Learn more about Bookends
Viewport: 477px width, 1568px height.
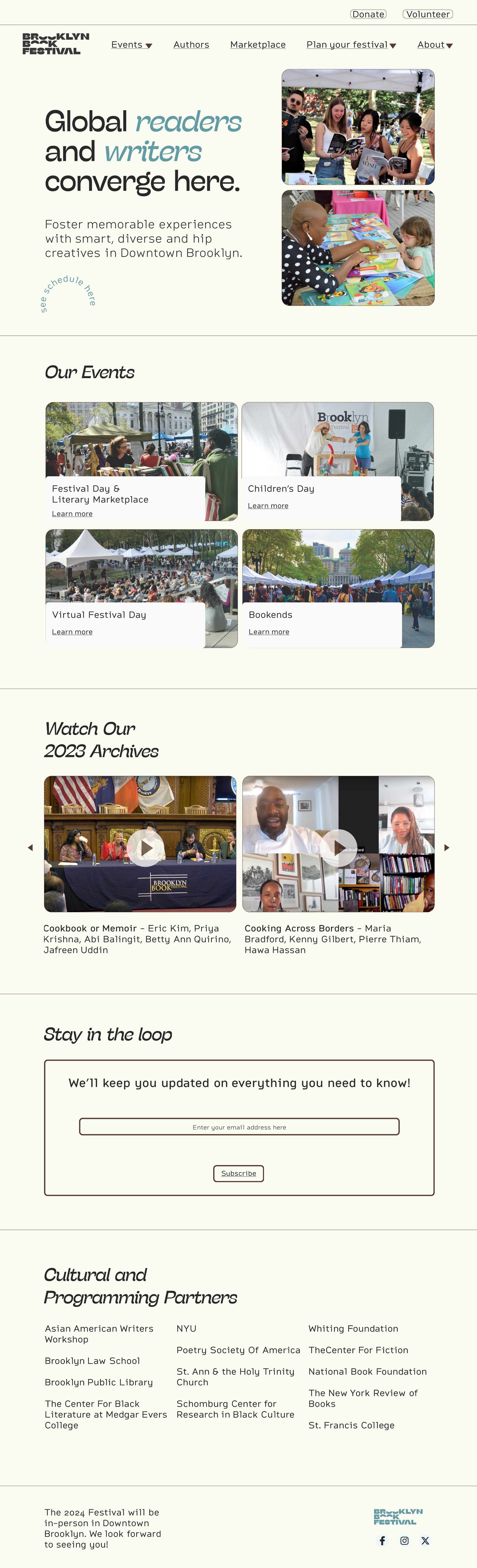tap(269, 632)
